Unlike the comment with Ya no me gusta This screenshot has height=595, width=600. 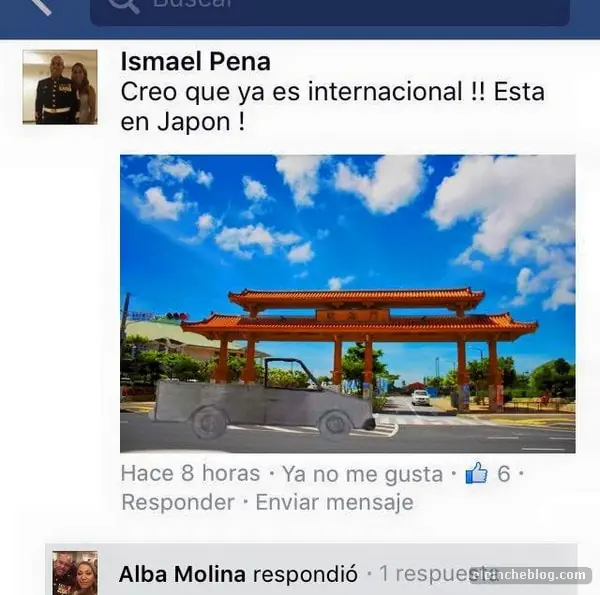(x=361, y=473)
